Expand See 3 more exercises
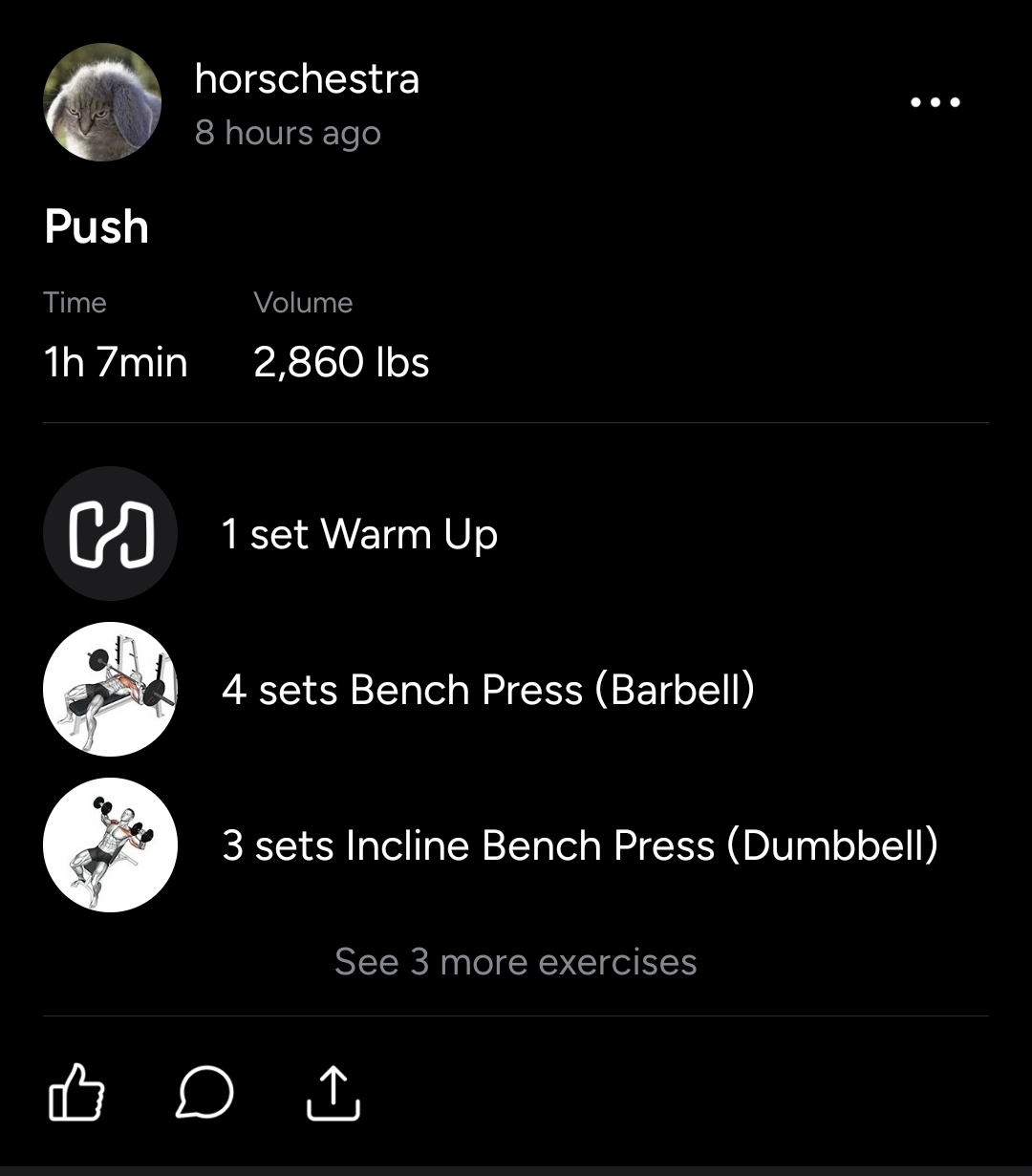 (x=516, y=962)
